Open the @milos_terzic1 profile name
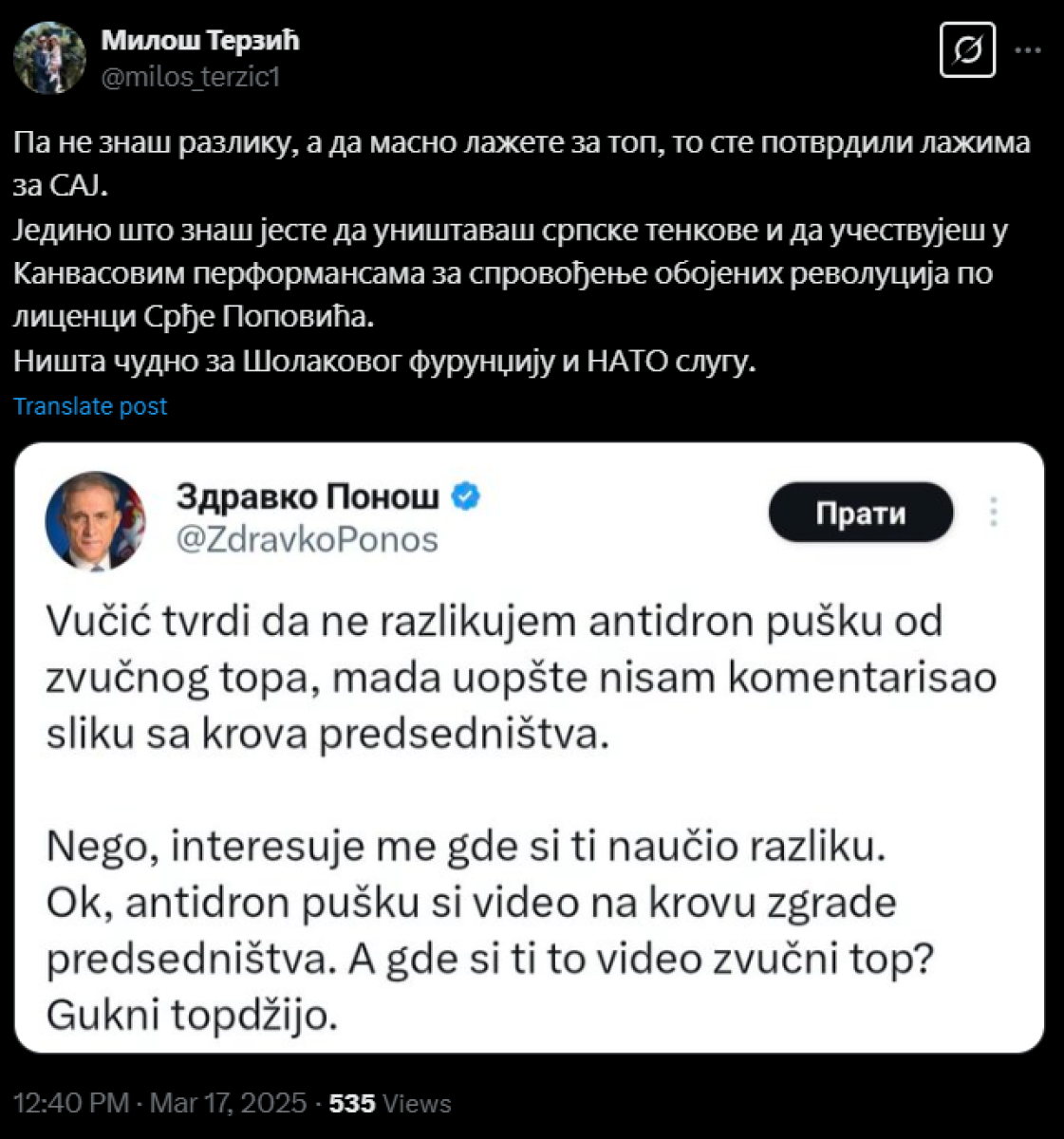 click(200, 41)
